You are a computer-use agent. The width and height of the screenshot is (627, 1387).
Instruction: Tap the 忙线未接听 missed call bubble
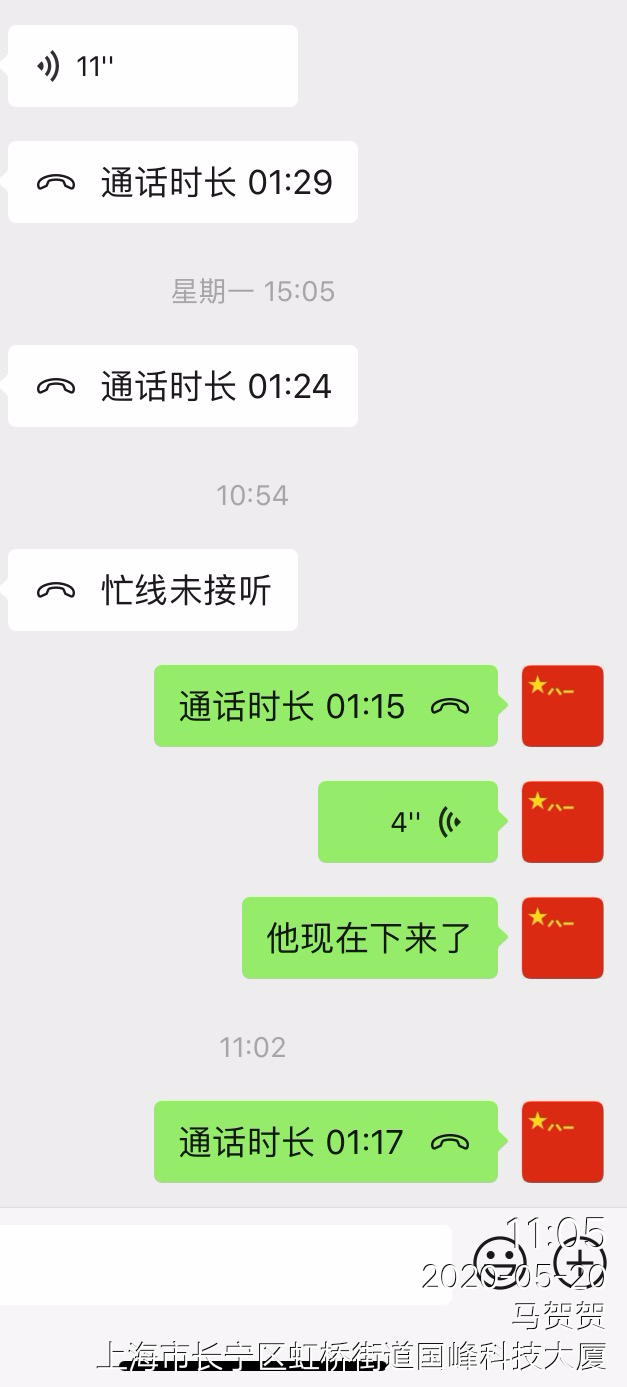(153, 591)
